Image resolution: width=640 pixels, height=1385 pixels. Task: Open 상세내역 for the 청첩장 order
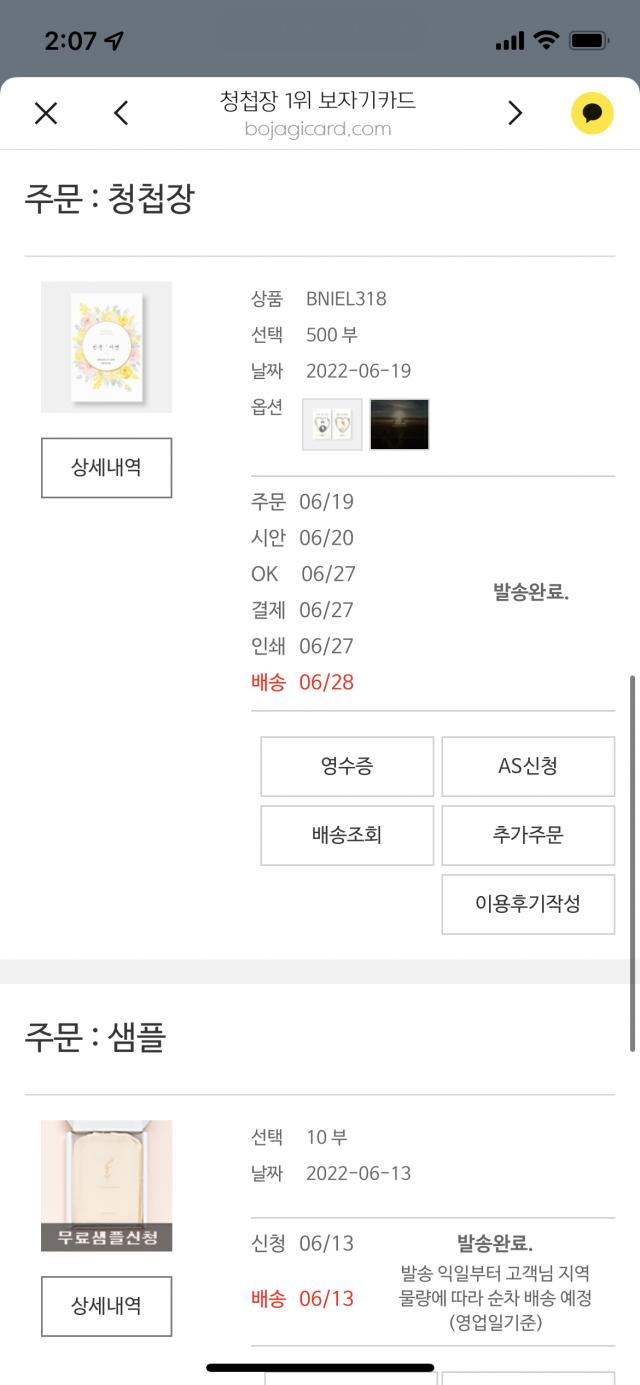(x=106, y=467)
